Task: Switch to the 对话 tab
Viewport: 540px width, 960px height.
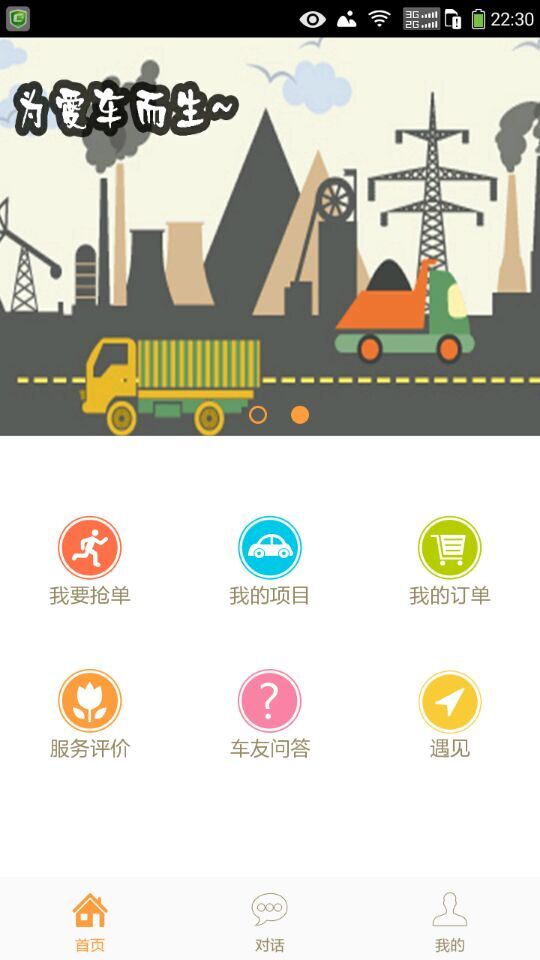Action: point(269,921)
